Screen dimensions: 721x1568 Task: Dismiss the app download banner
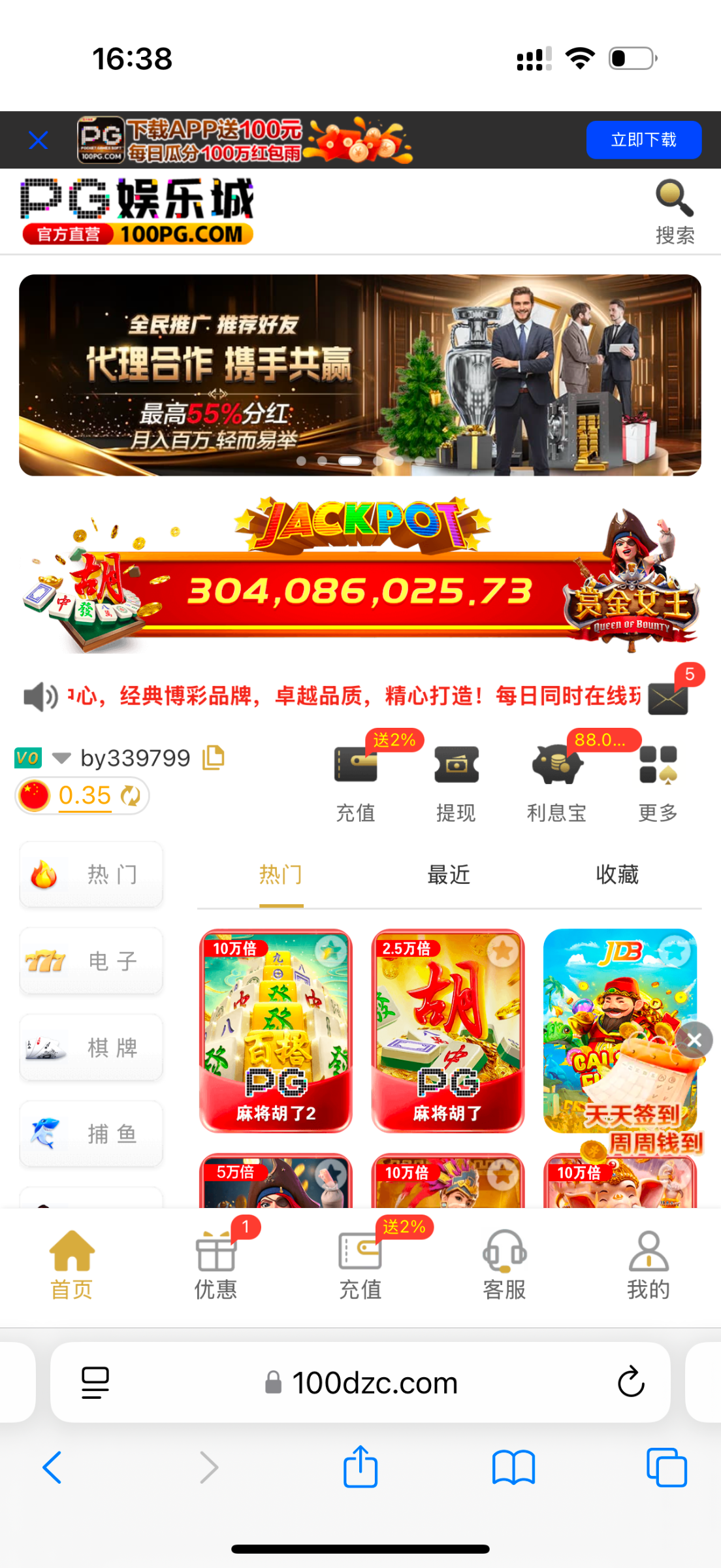click(39, 140)
